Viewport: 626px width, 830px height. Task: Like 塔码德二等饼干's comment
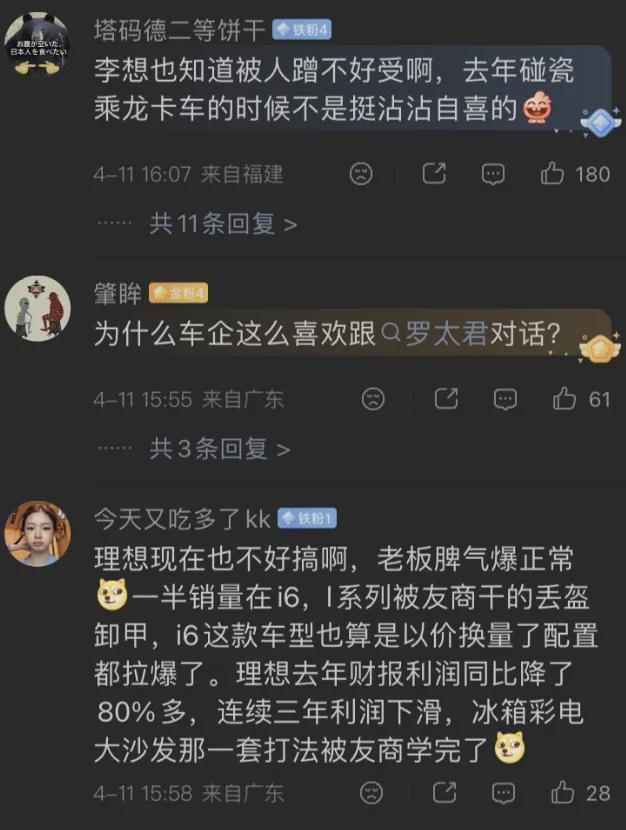tap(552, 174)
